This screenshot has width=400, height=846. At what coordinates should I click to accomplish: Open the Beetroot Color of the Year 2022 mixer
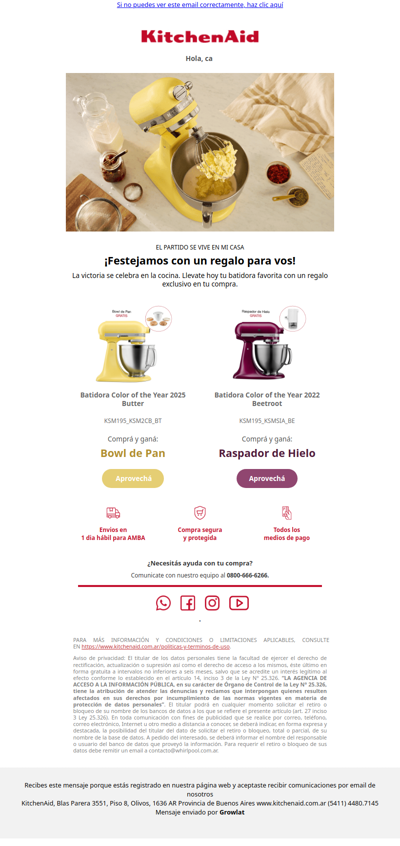pos(267,344)
